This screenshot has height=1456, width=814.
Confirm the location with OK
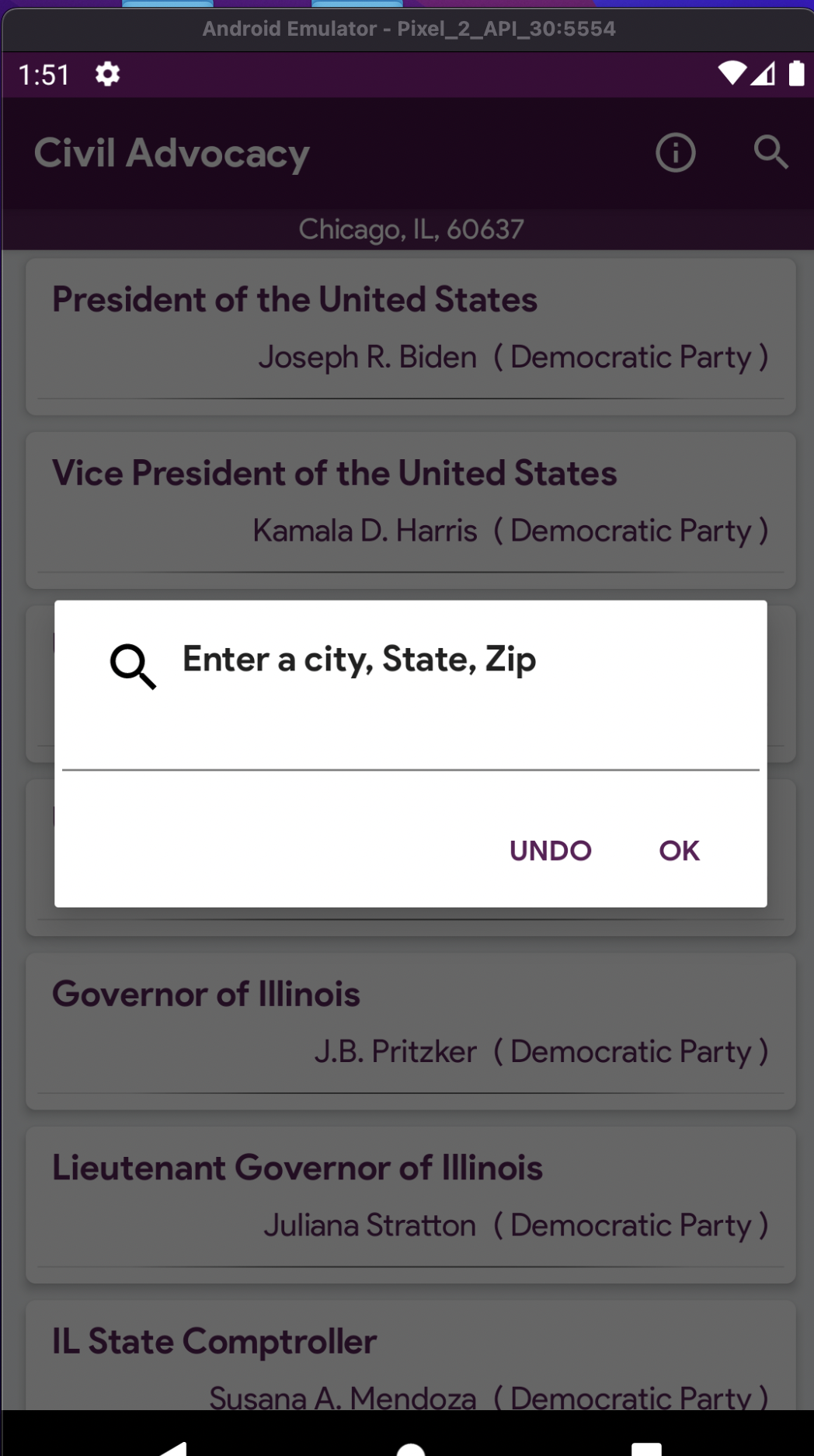click(679, 851)
